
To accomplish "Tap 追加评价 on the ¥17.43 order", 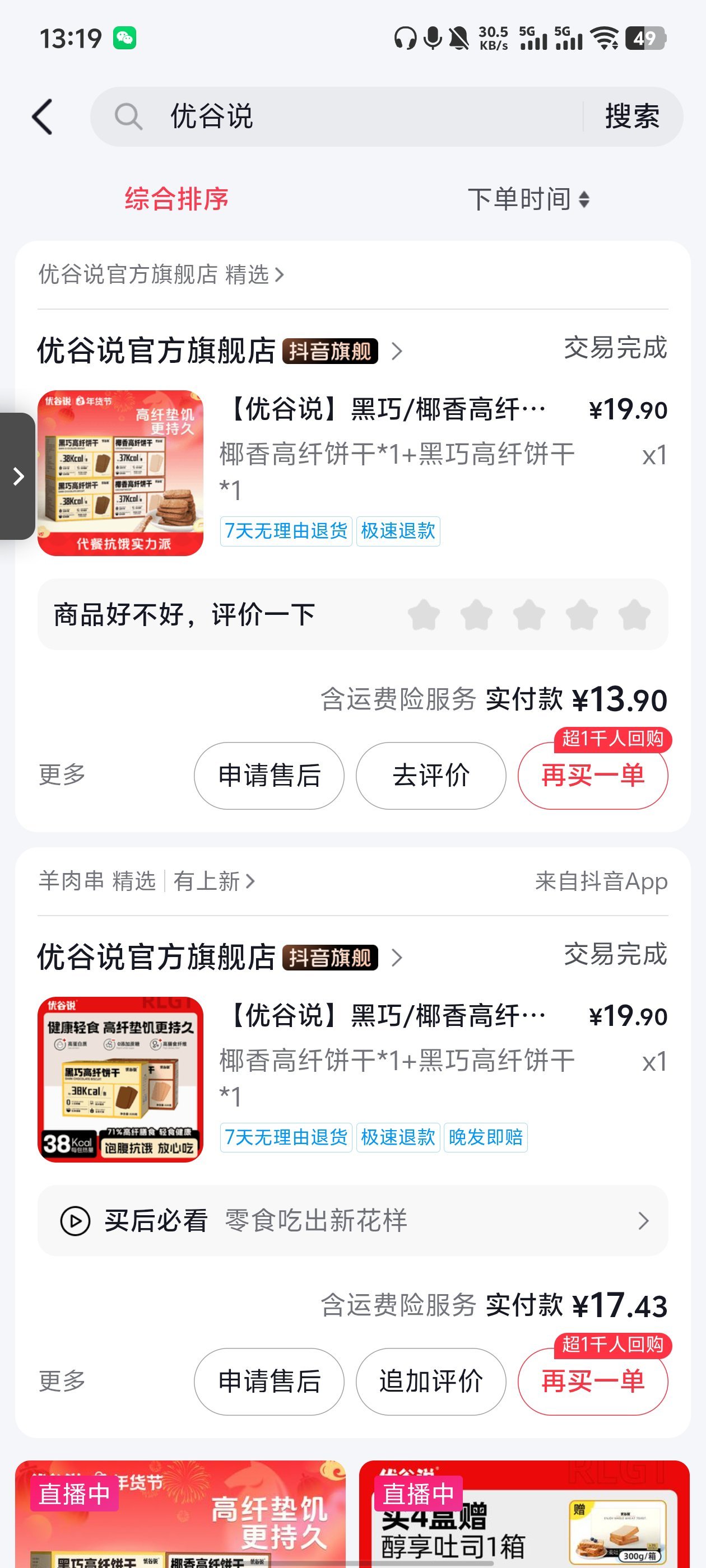I will (x=431, y=1382).
